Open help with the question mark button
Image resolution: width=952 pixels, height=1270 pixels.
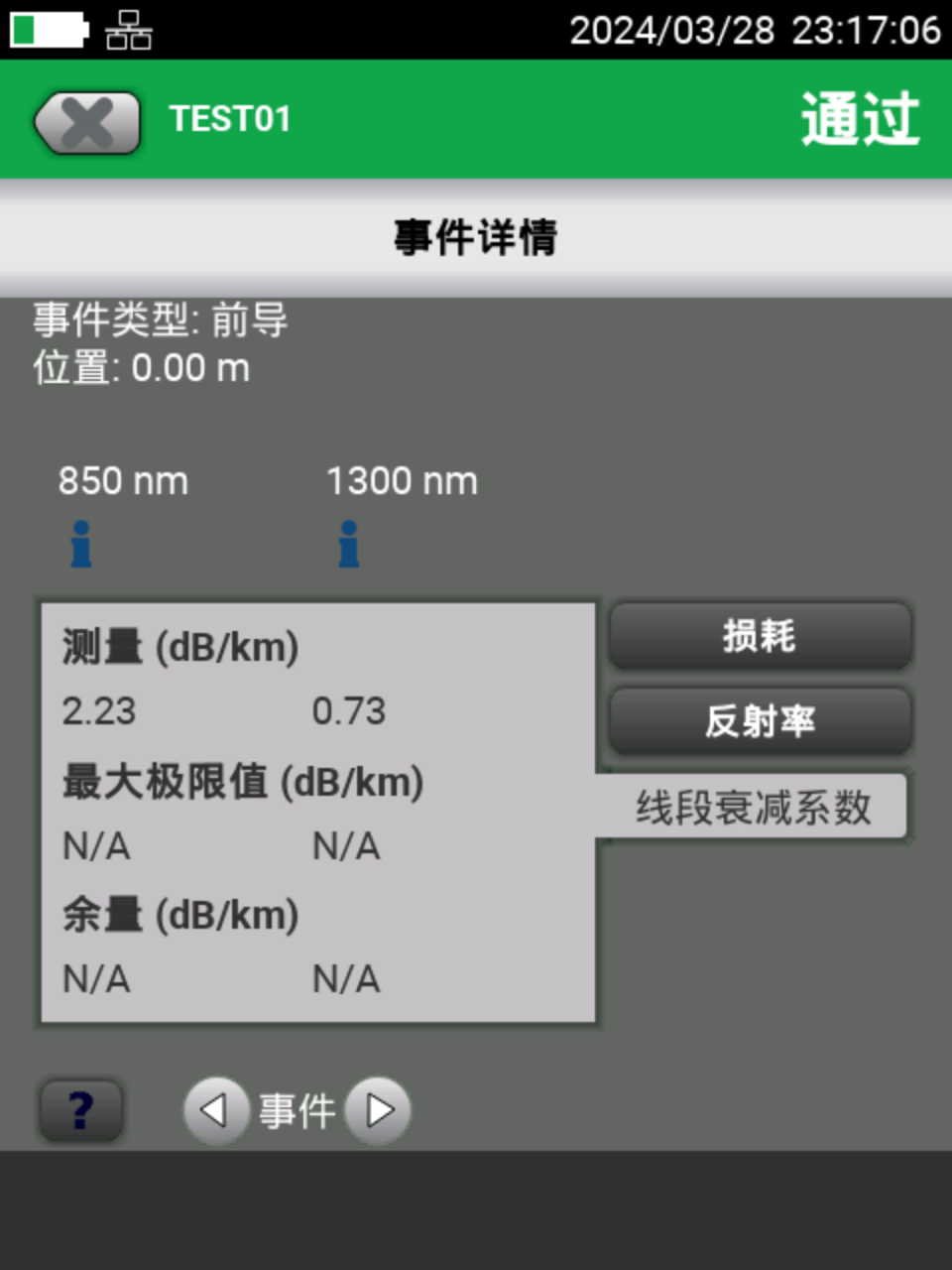[81, 1110]
